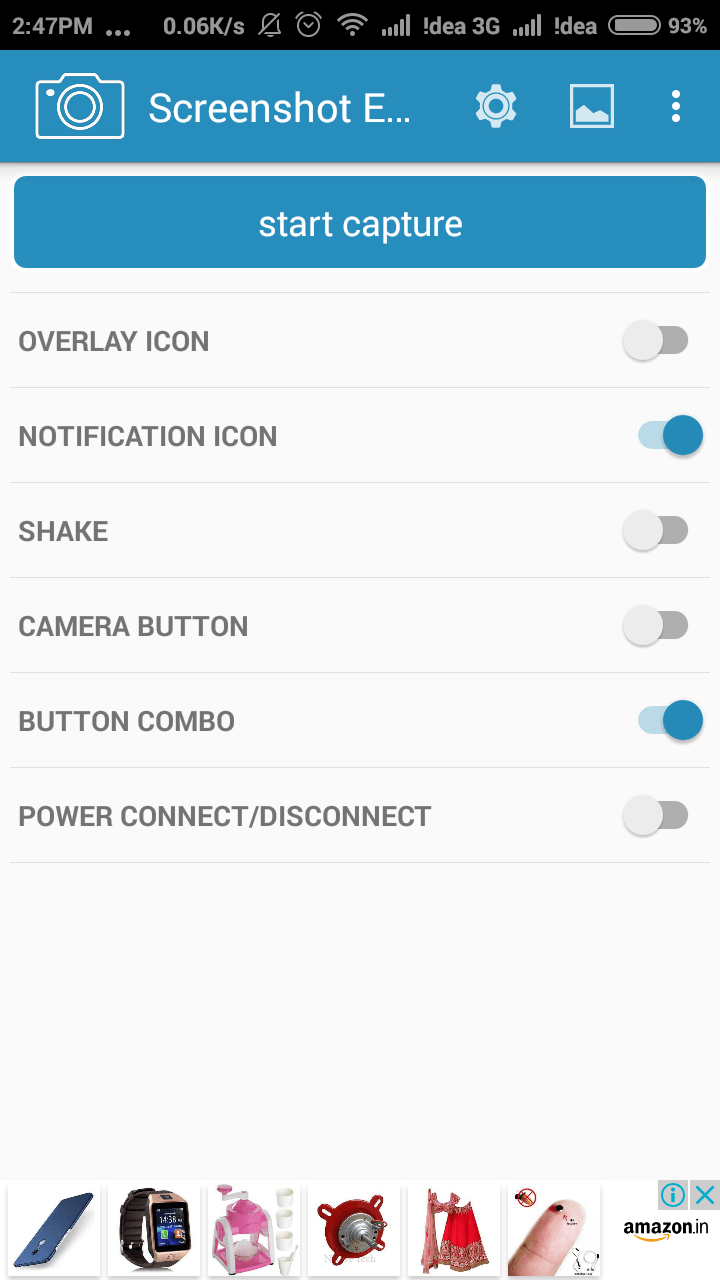Open the screenshot gallery icon
The width and height of the screenshot is (720, 1280).
tap(592, 106)
